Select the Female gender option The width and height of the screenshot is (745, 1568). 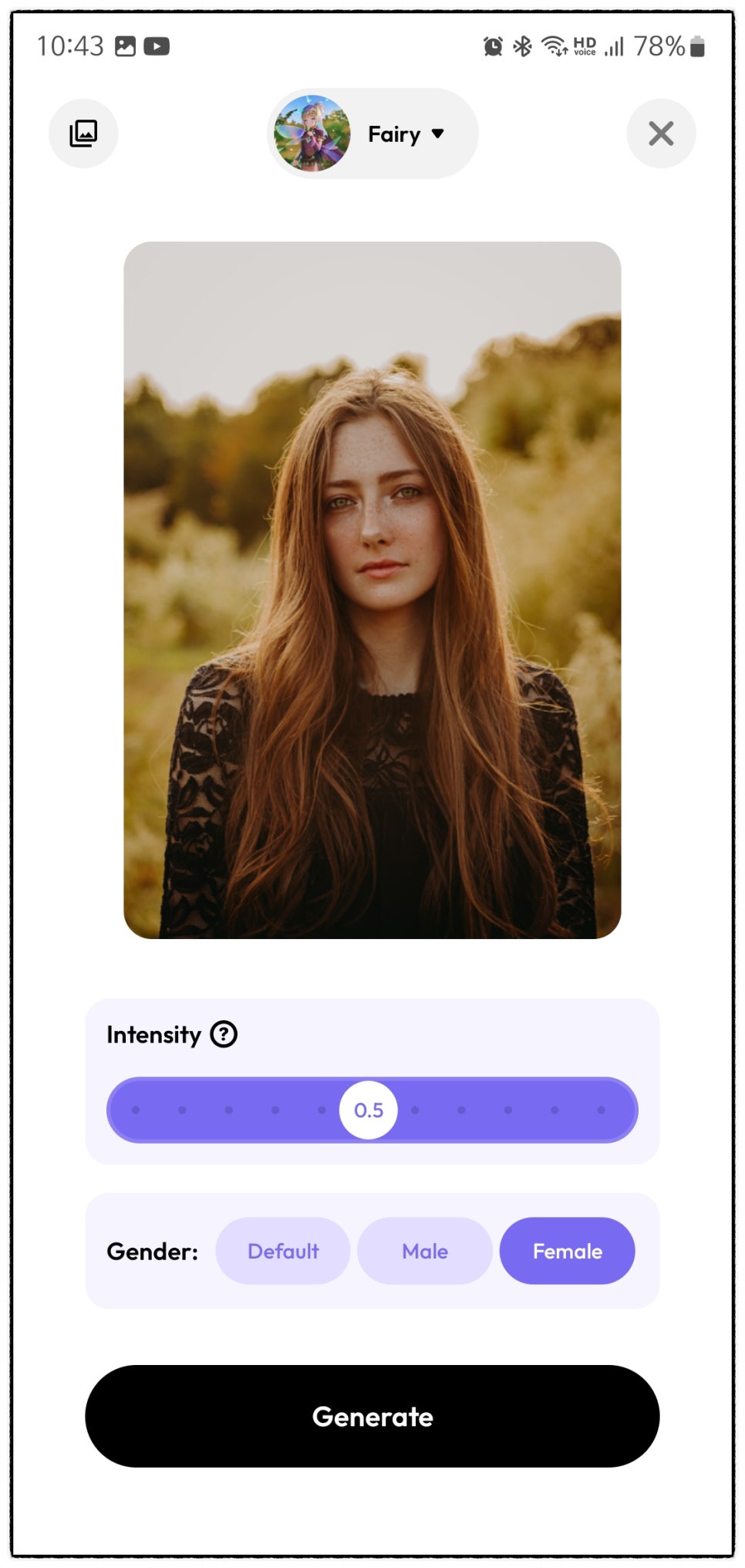point(568,1251)
